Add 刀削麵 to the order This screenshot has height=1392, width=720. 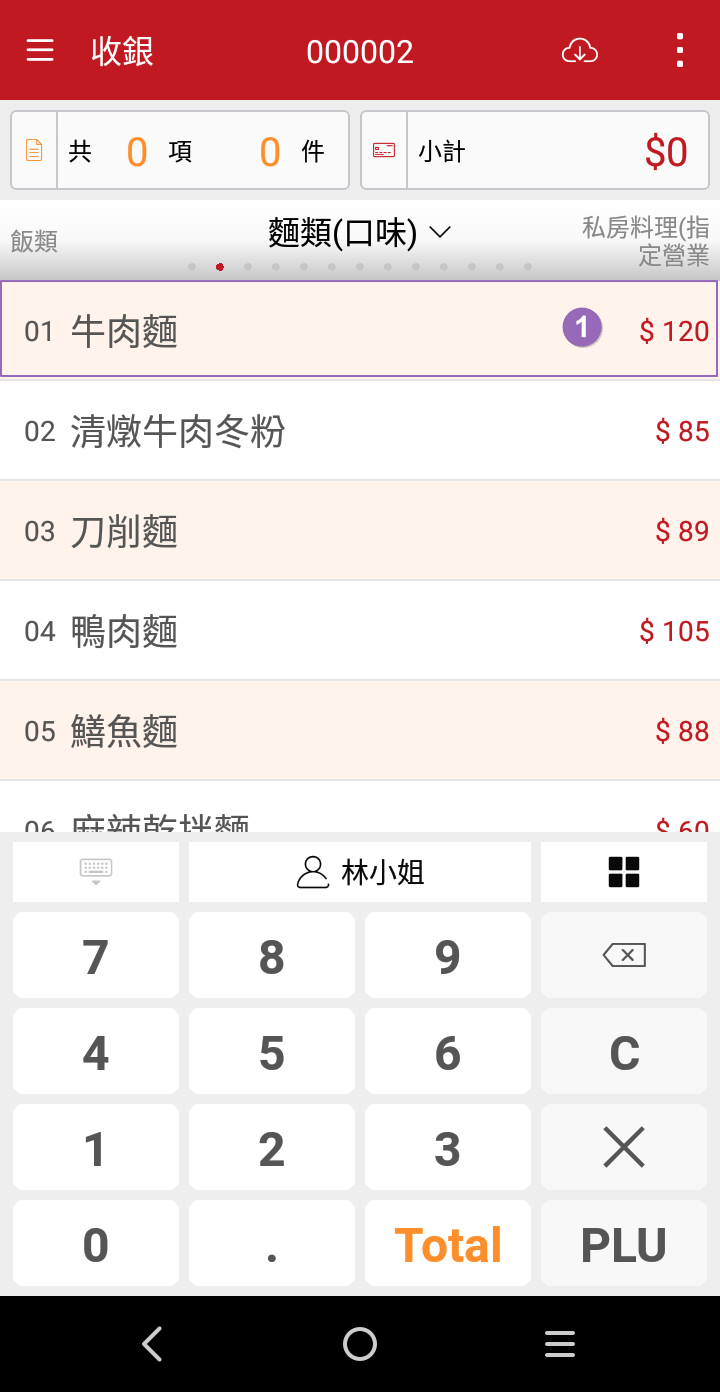(x=360, y=531)
